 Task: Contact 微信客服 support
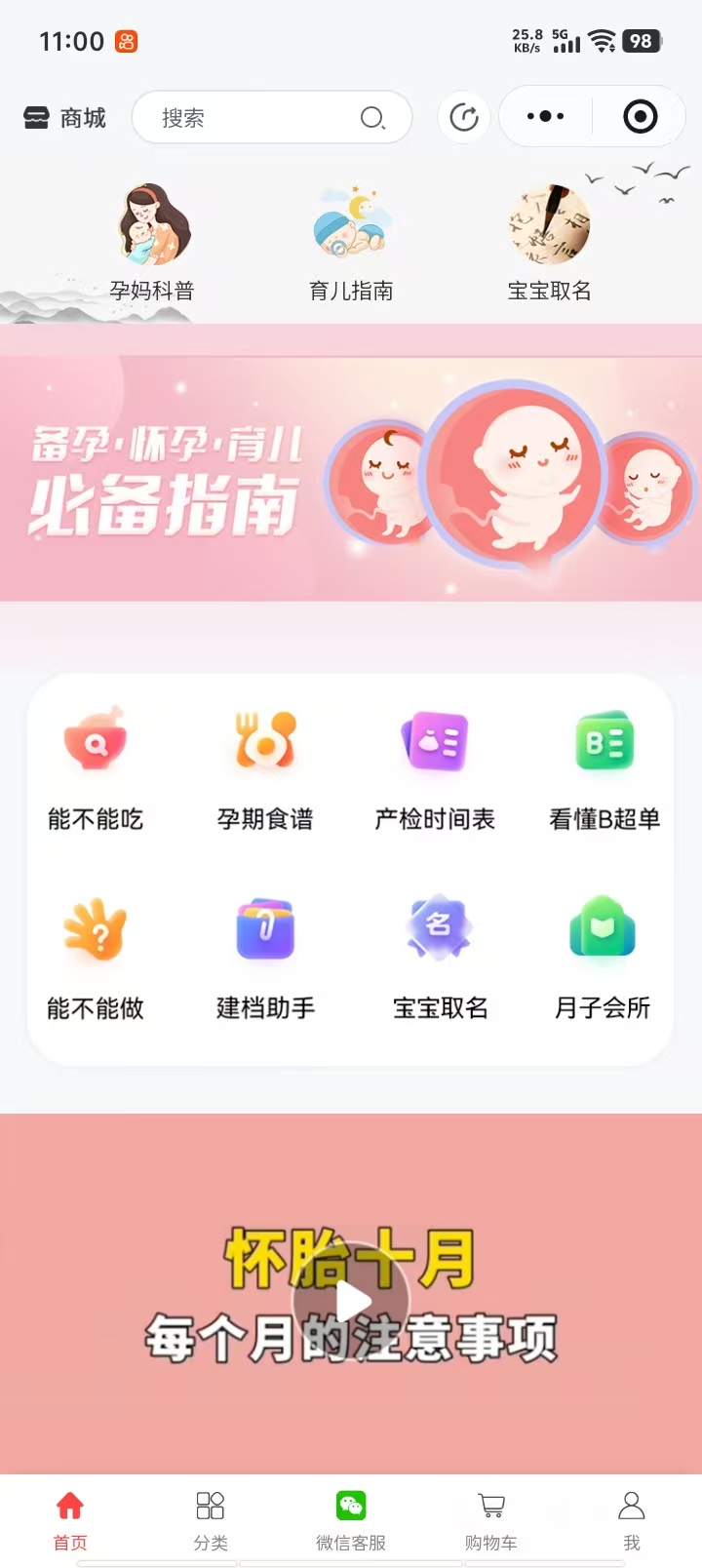point(351,1519)
